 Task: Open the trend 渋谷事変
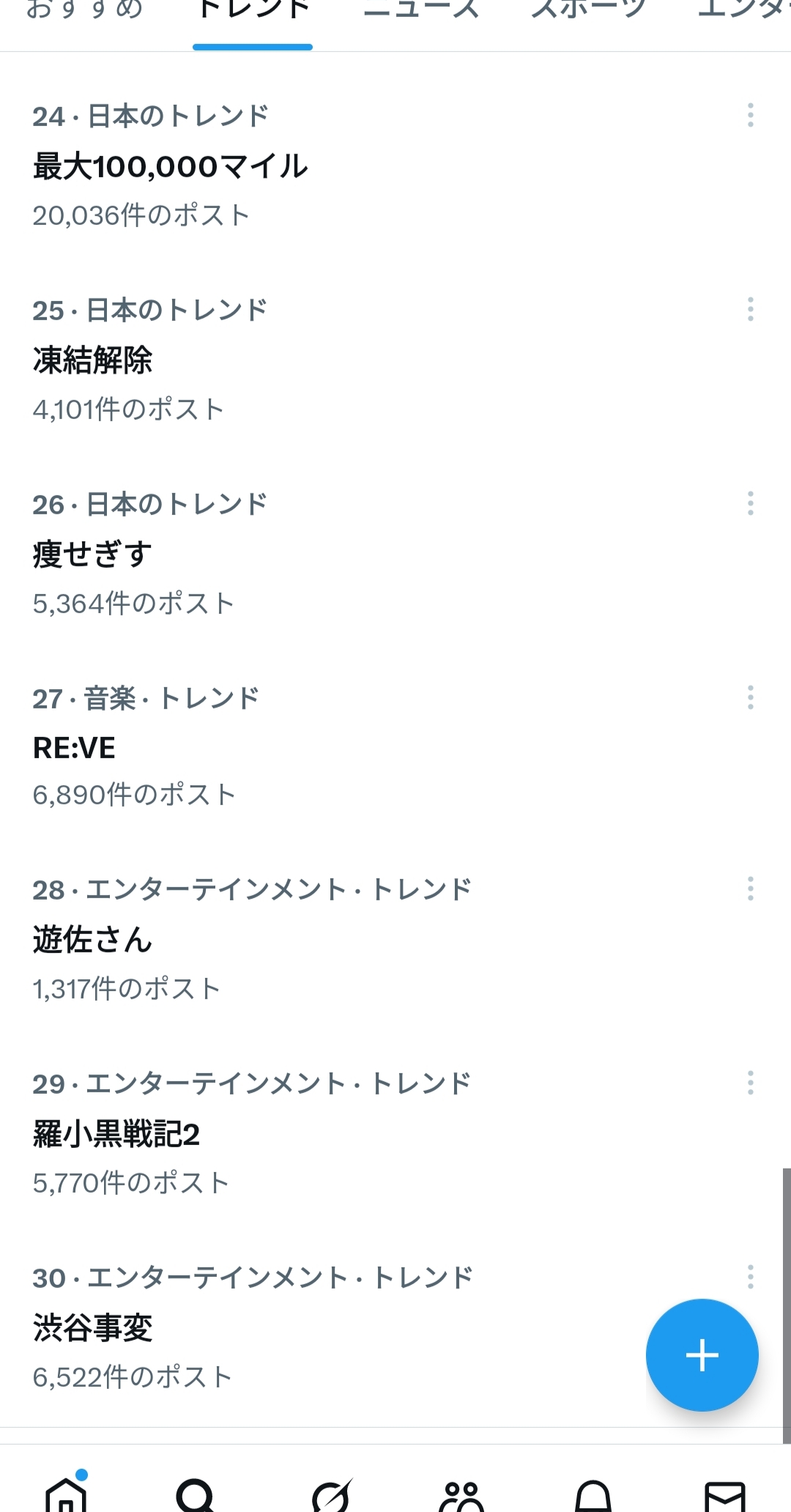(x=93, y=1328)
